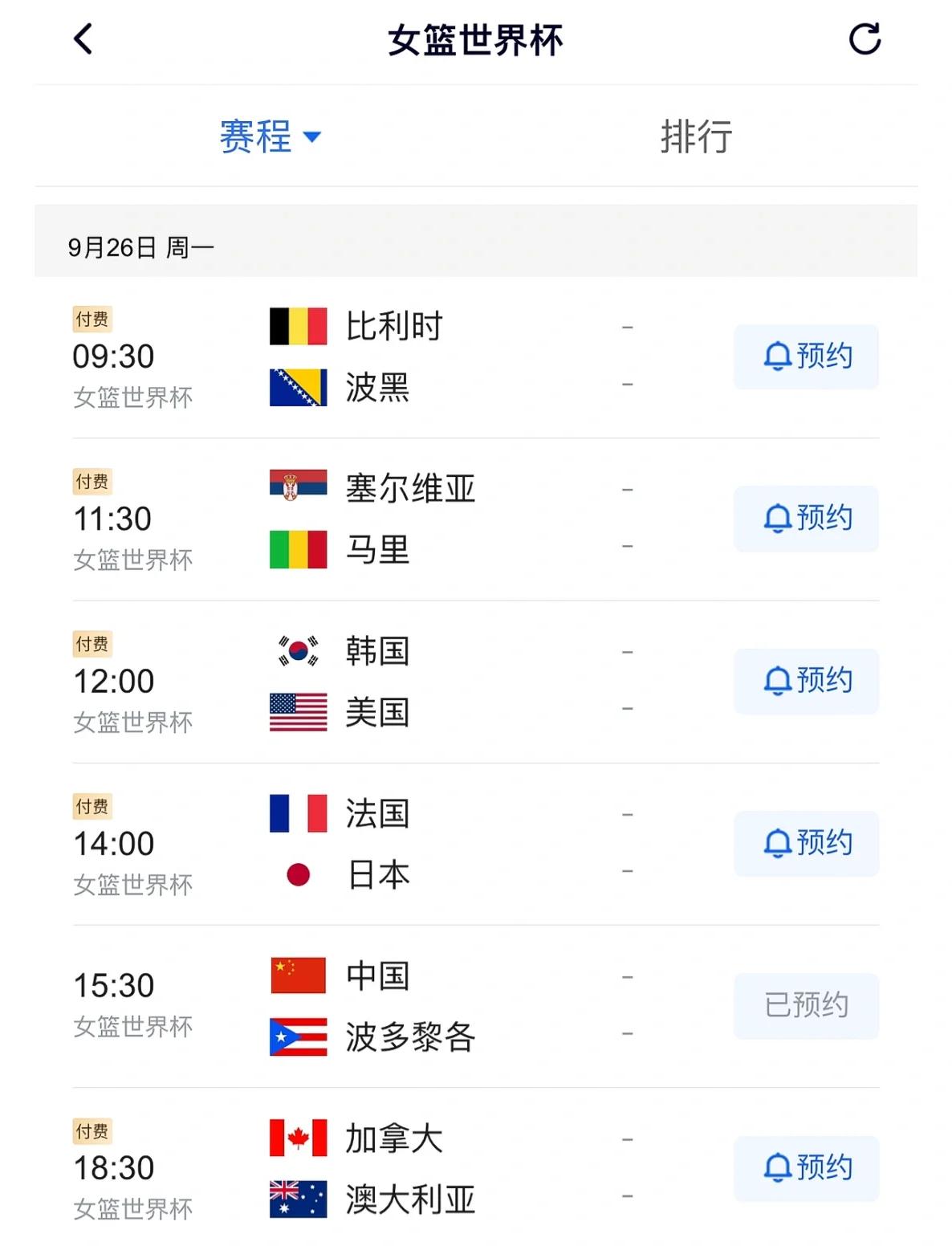Toggle 预约 reminder for 塞尔维亚 vs 马里

pyautogui.click(x=806, y=519)
